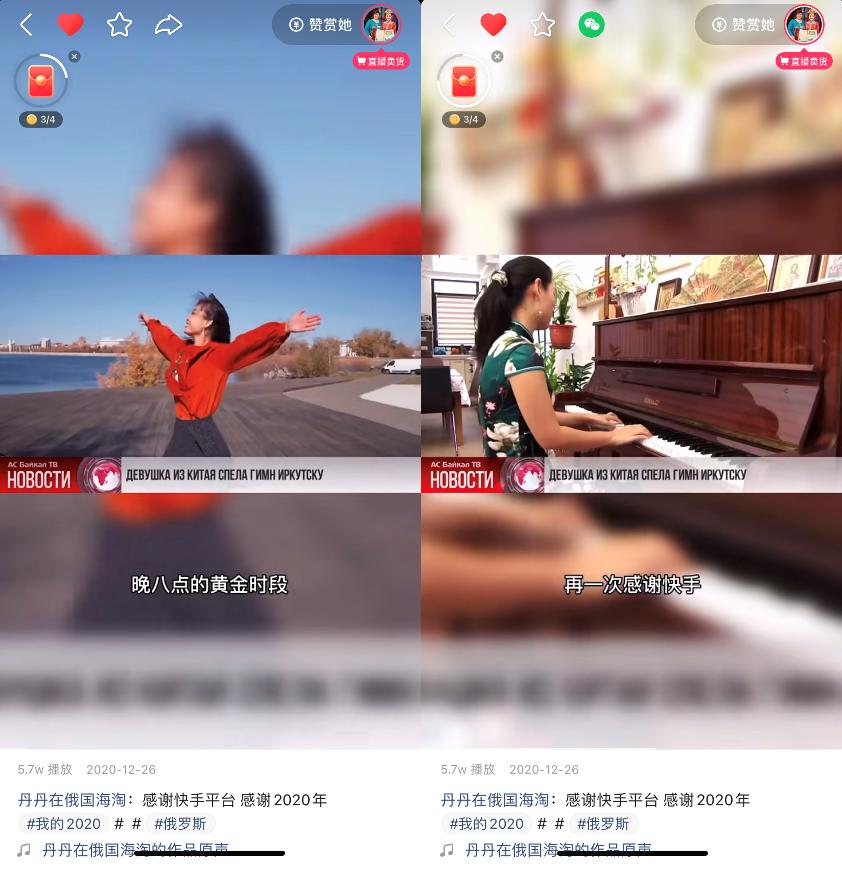Viewport: 842px width, 888px height.
Task: Open the #俄罗斯 hashtag page
Action: coord(177,824)
